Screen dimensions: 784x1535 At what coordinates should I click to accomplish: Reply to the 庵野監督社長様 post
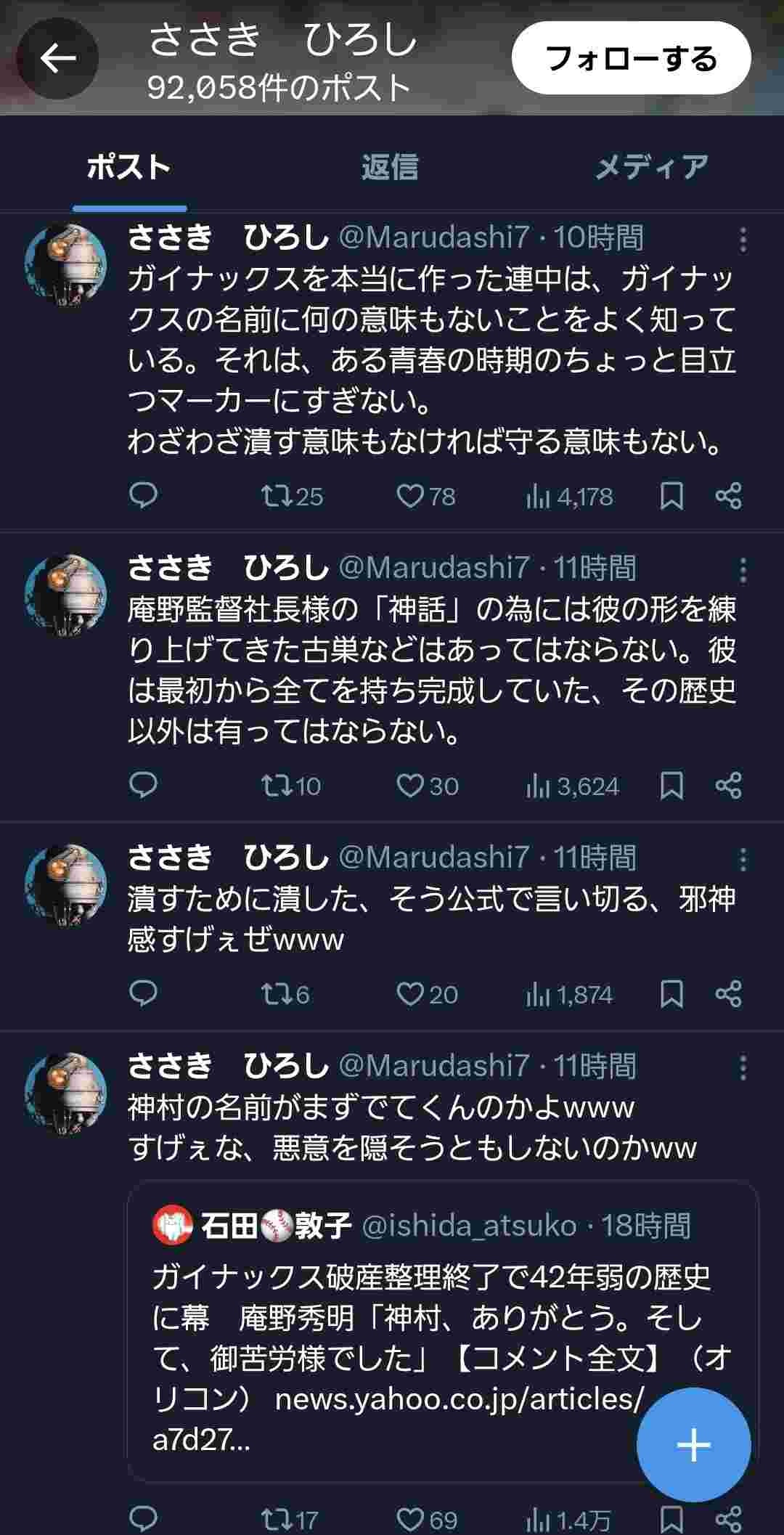(x=143, y=785)
